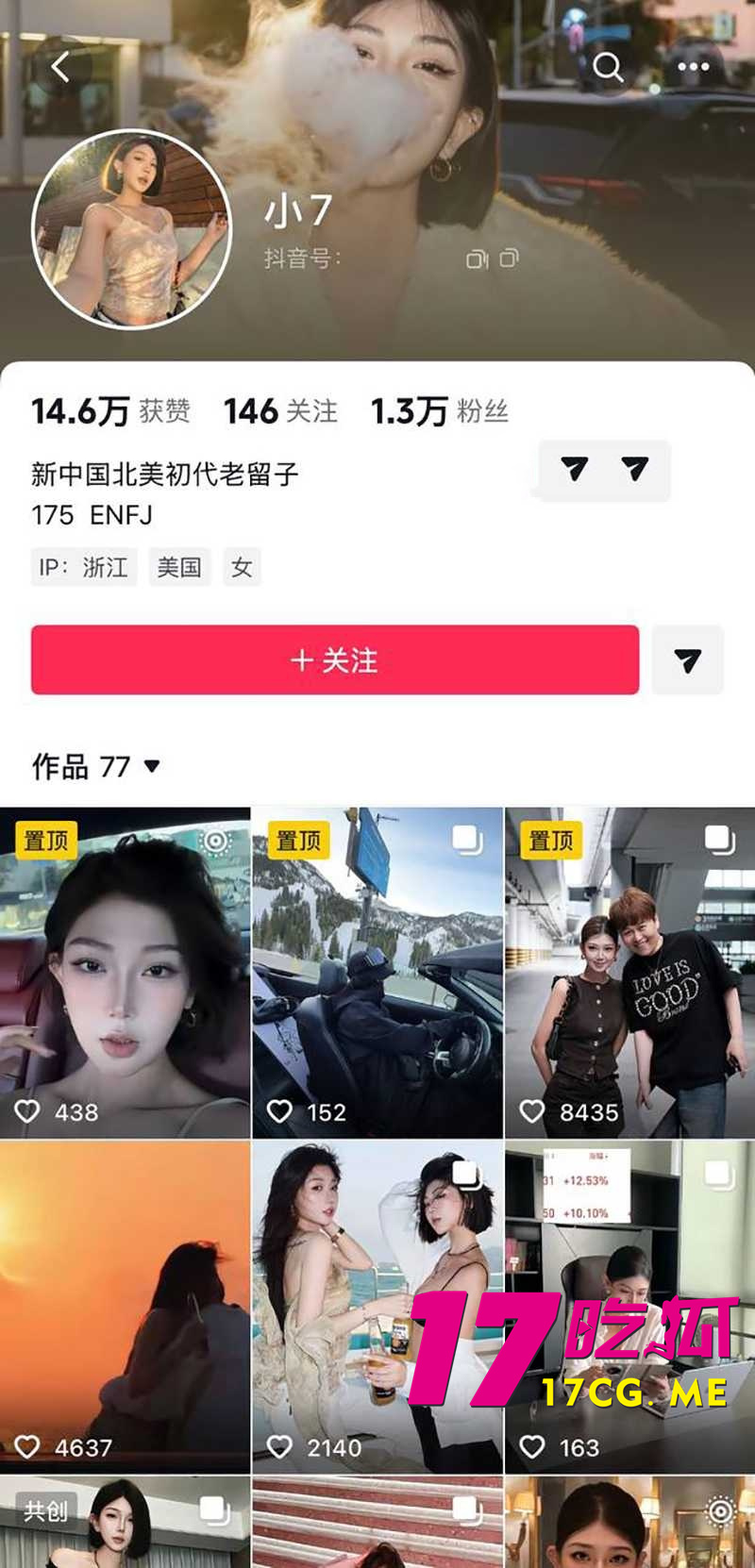Open search on this profile
The width and height of the screenshot is (755, 1568).
click(608, 67)
